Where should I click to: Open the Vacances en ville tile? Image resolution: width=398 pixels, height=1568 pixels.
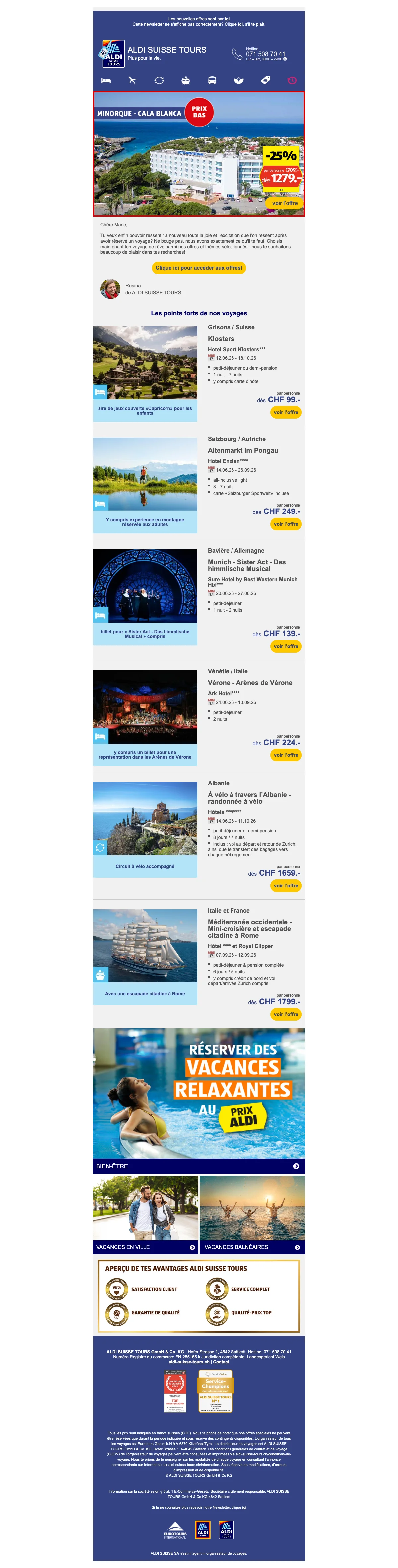pyautogui.click(x=146, y=1247)
